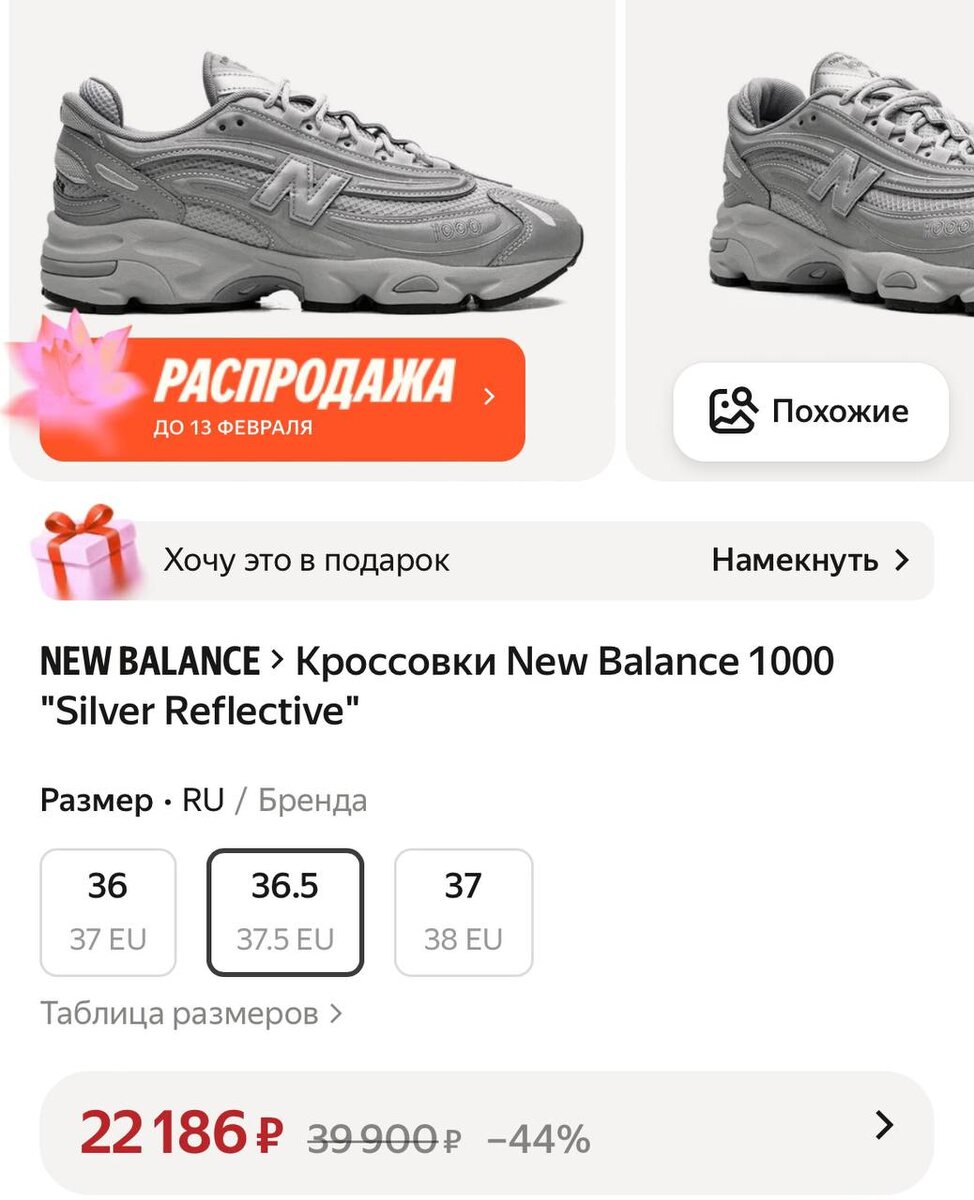Click the arrow inside the sale banner

[x=488, y=397]
